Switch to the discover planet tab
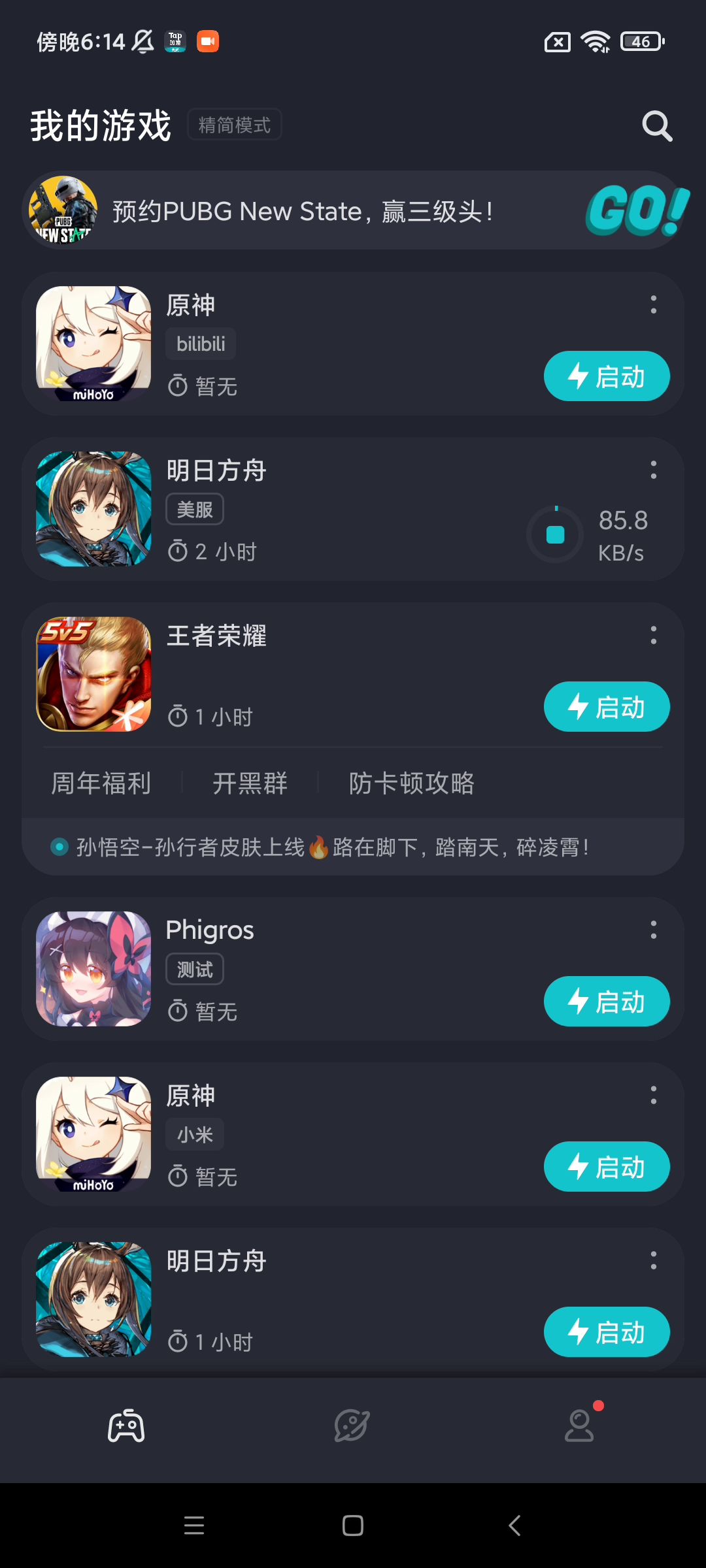Screen dimensions: 706x1568 352,1426
